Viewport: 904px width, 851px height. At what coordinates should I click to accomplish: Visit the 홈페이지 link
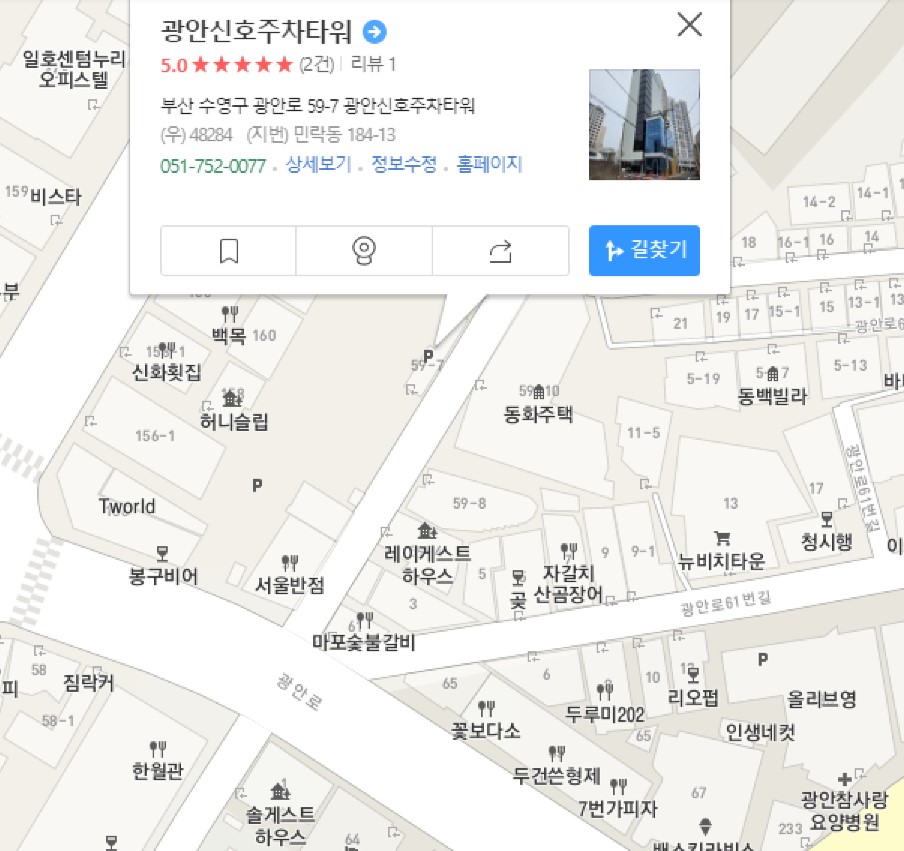click(x=489, y=165)
